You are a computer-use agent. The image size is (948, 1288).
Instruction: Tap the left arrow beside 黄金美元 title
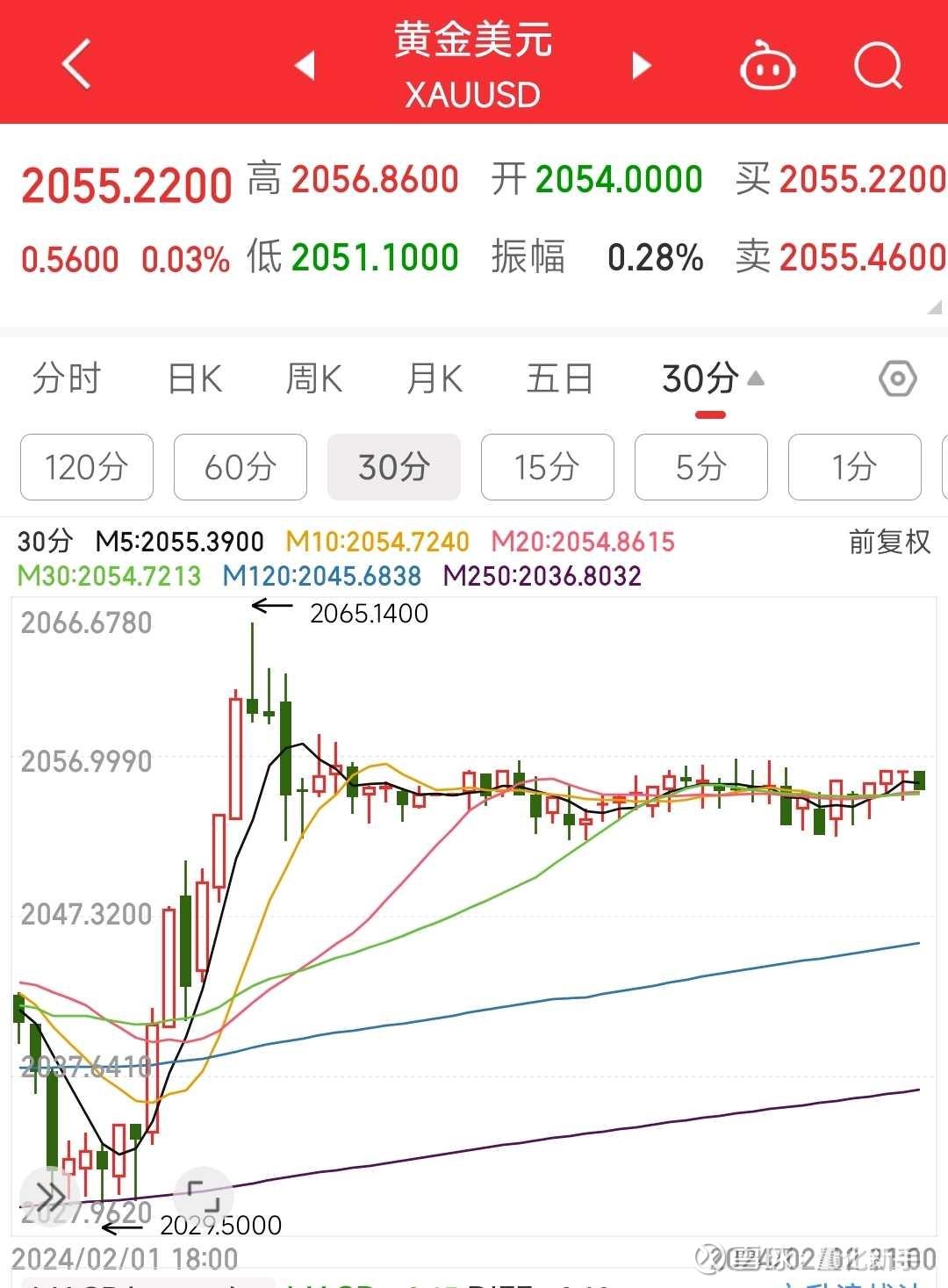pyautogui.click(x=305, y=64)
